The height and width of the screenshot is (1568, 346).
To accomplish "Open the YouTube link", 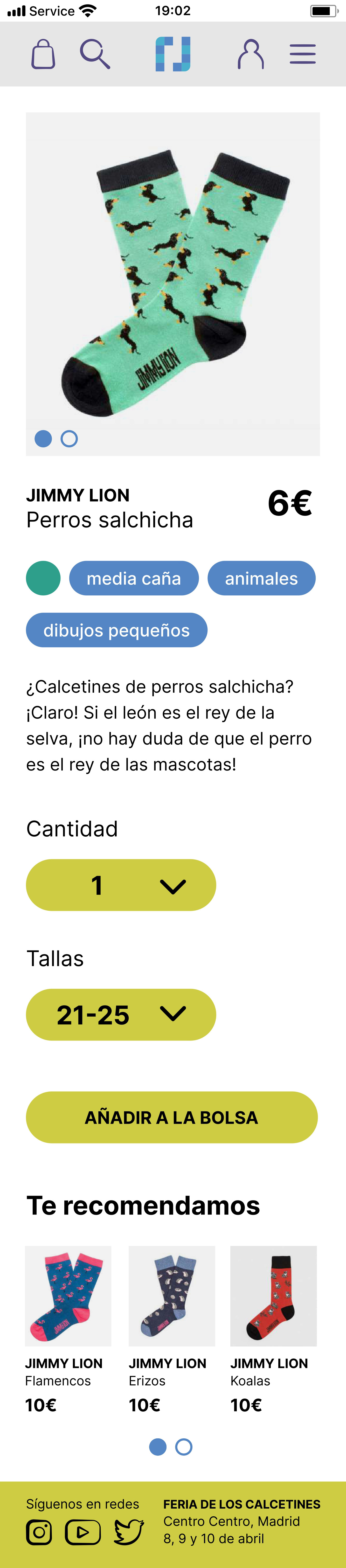I will (83, 1532).
